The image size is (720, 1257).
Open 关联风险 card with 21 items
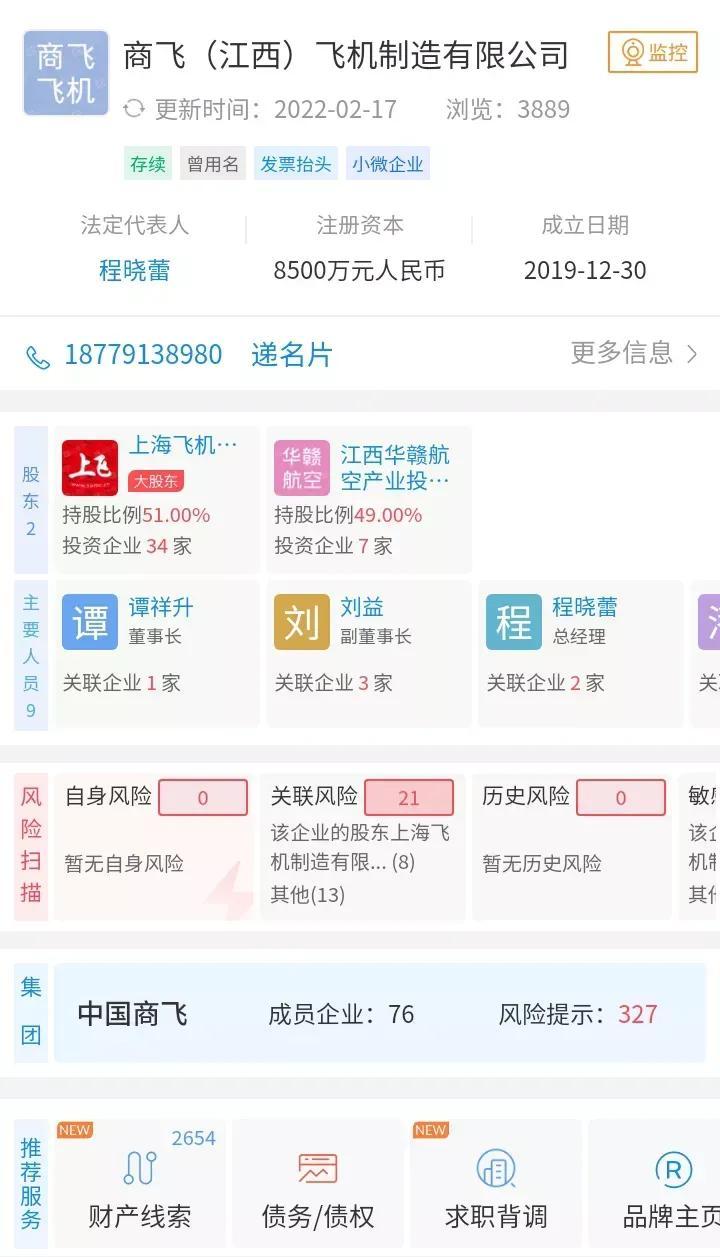(363, 847)
